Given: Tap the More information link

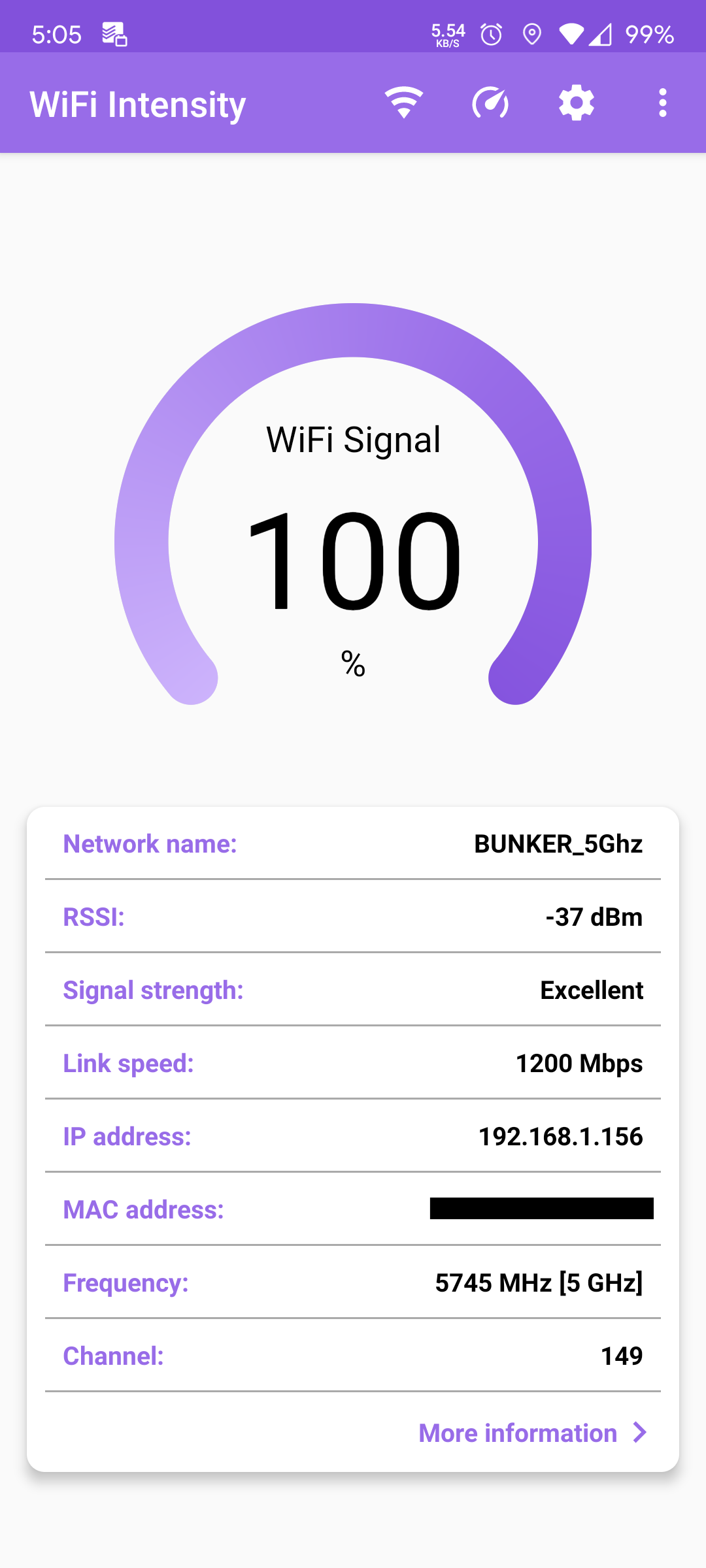Looking at the screenshot, I should [x=533, y=1433].
